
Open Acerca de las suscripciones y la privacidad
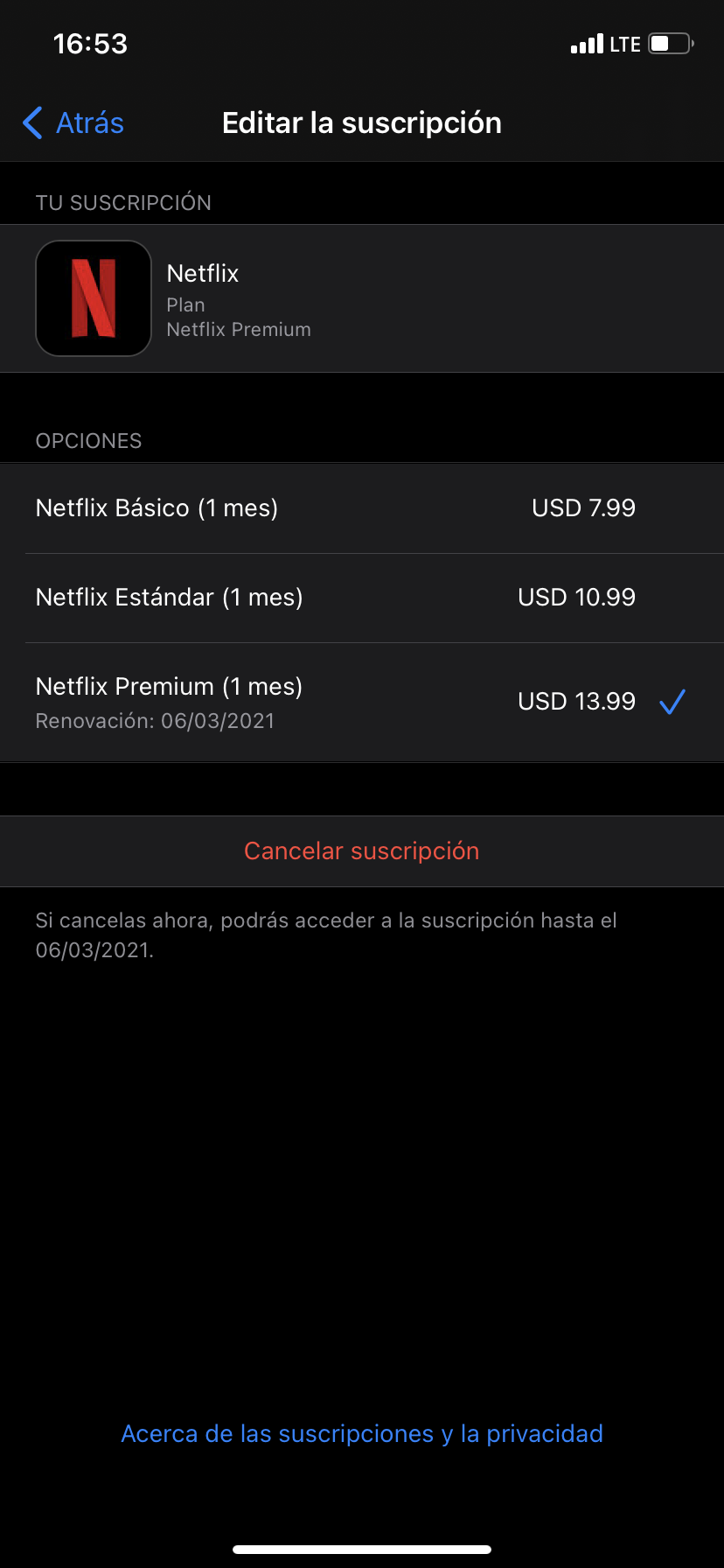click(x=362, y=1434)
